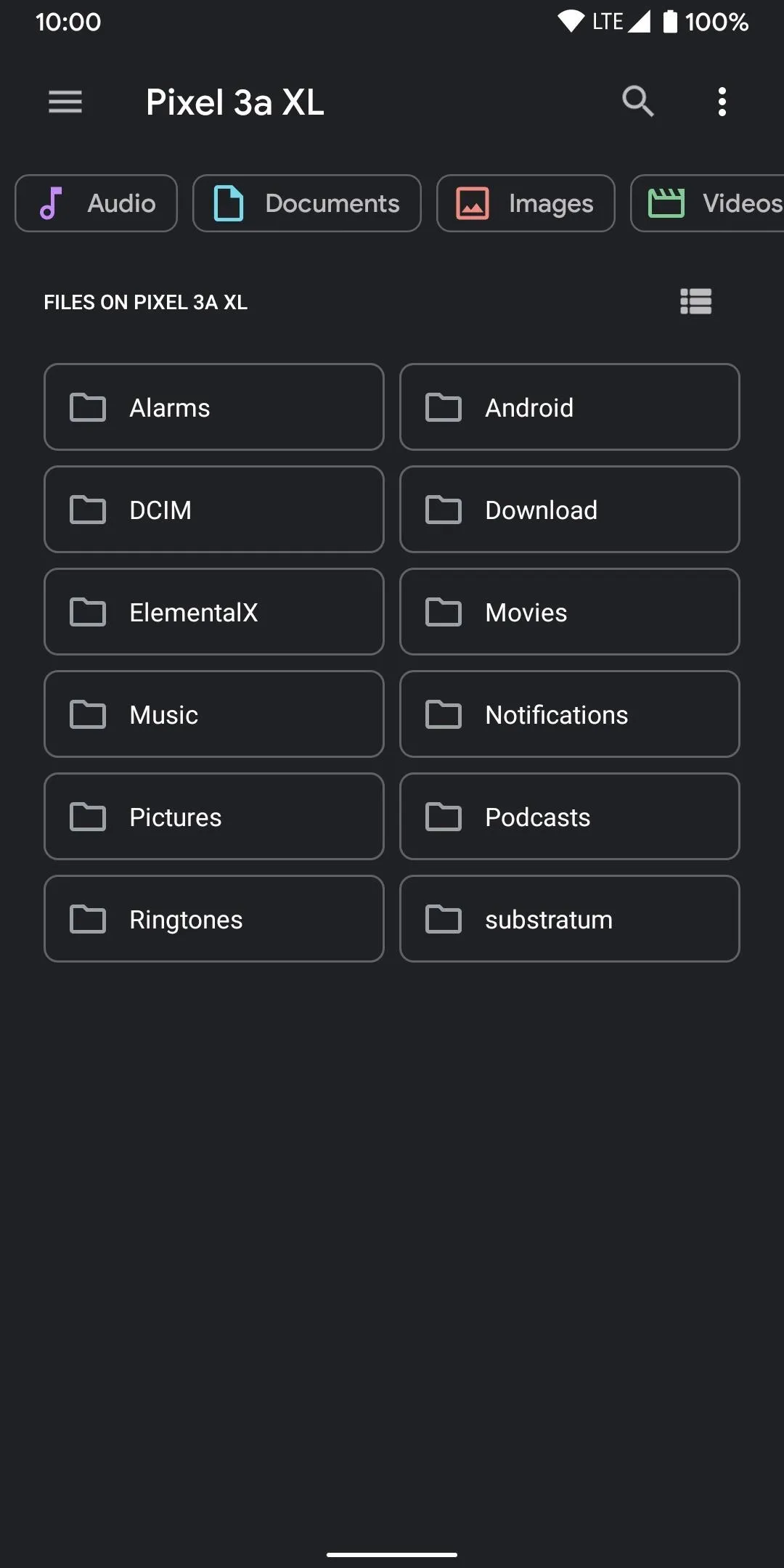
Task: Tap the search magnifier icon
Action: tap(638, 102)
